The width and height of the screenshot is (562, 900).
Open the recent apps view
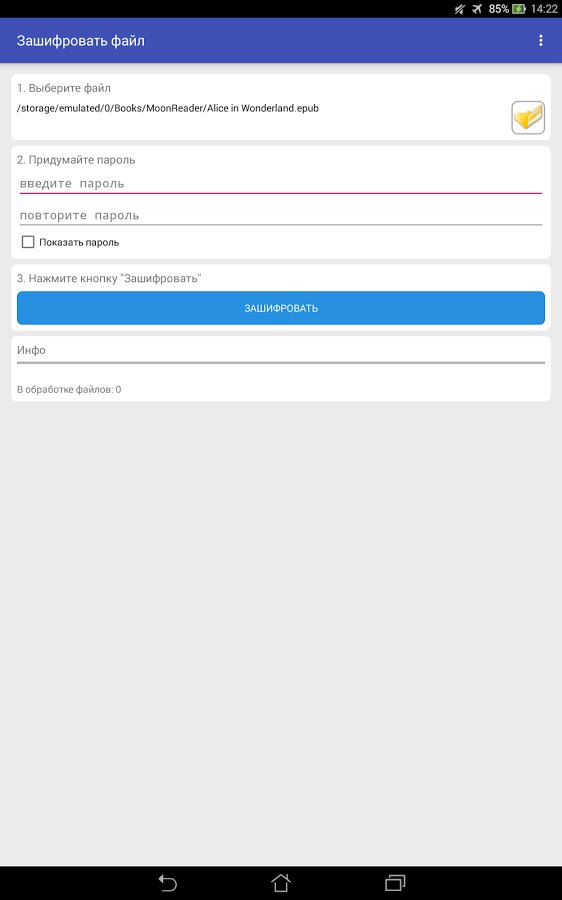coord(395,882)
